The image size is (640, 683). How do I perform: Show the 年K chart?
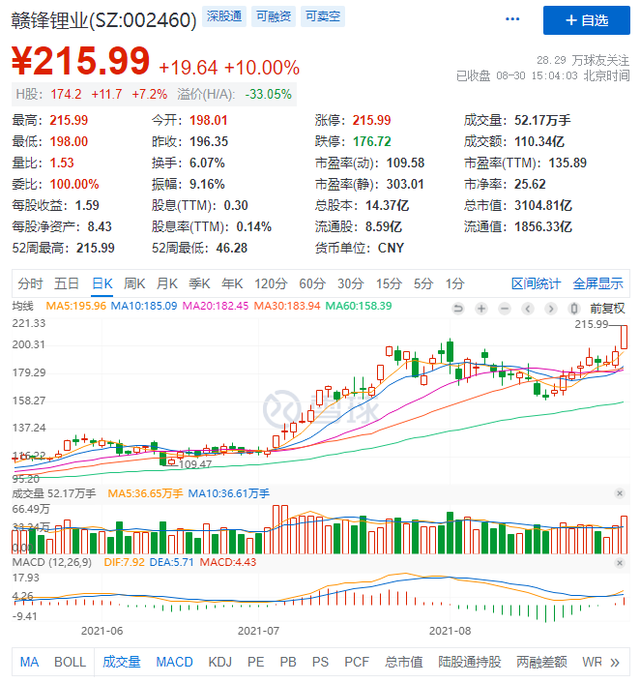click(x=232, y=283)
